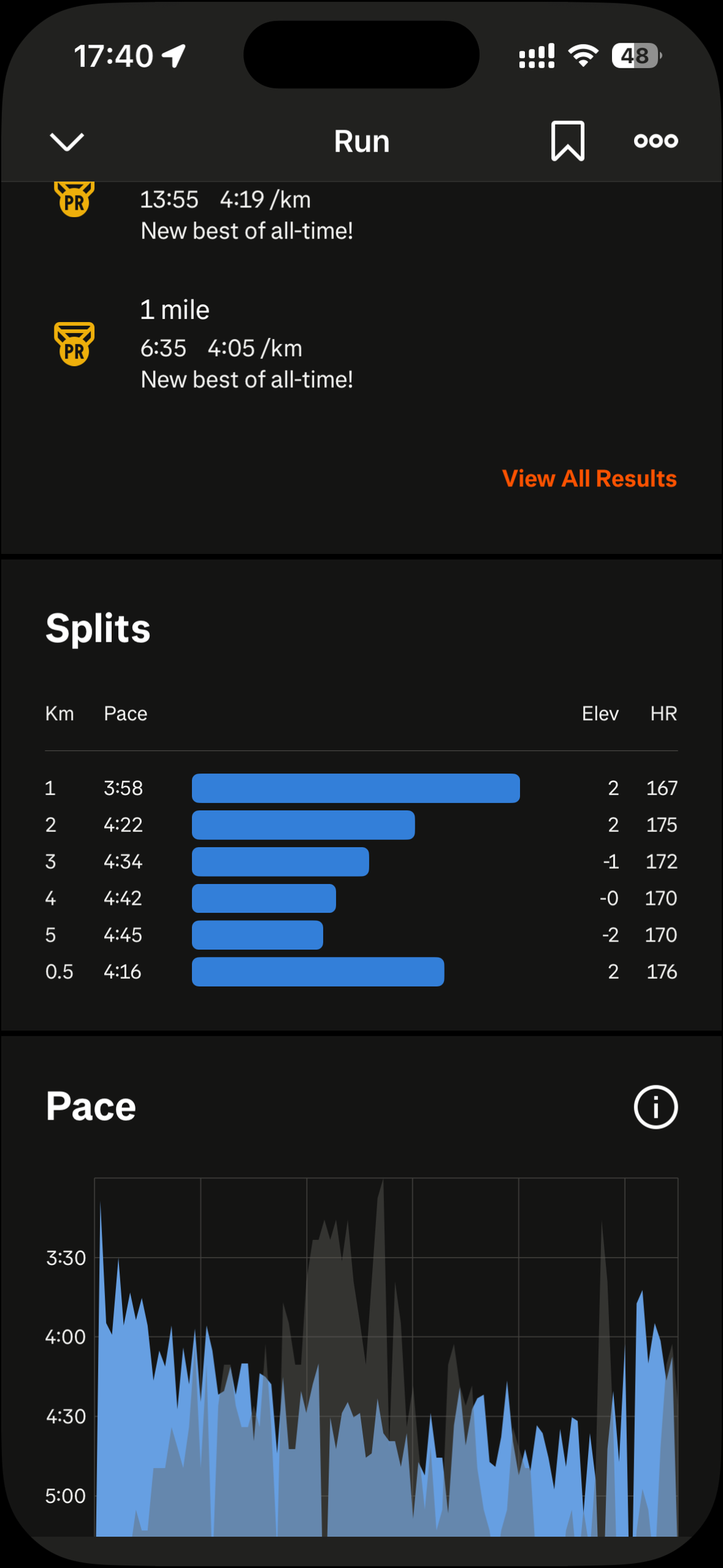Viewport: 723px width, 1568px height.
Task: Collapse the Run screen with the down chevron
Action: [67, 142]
